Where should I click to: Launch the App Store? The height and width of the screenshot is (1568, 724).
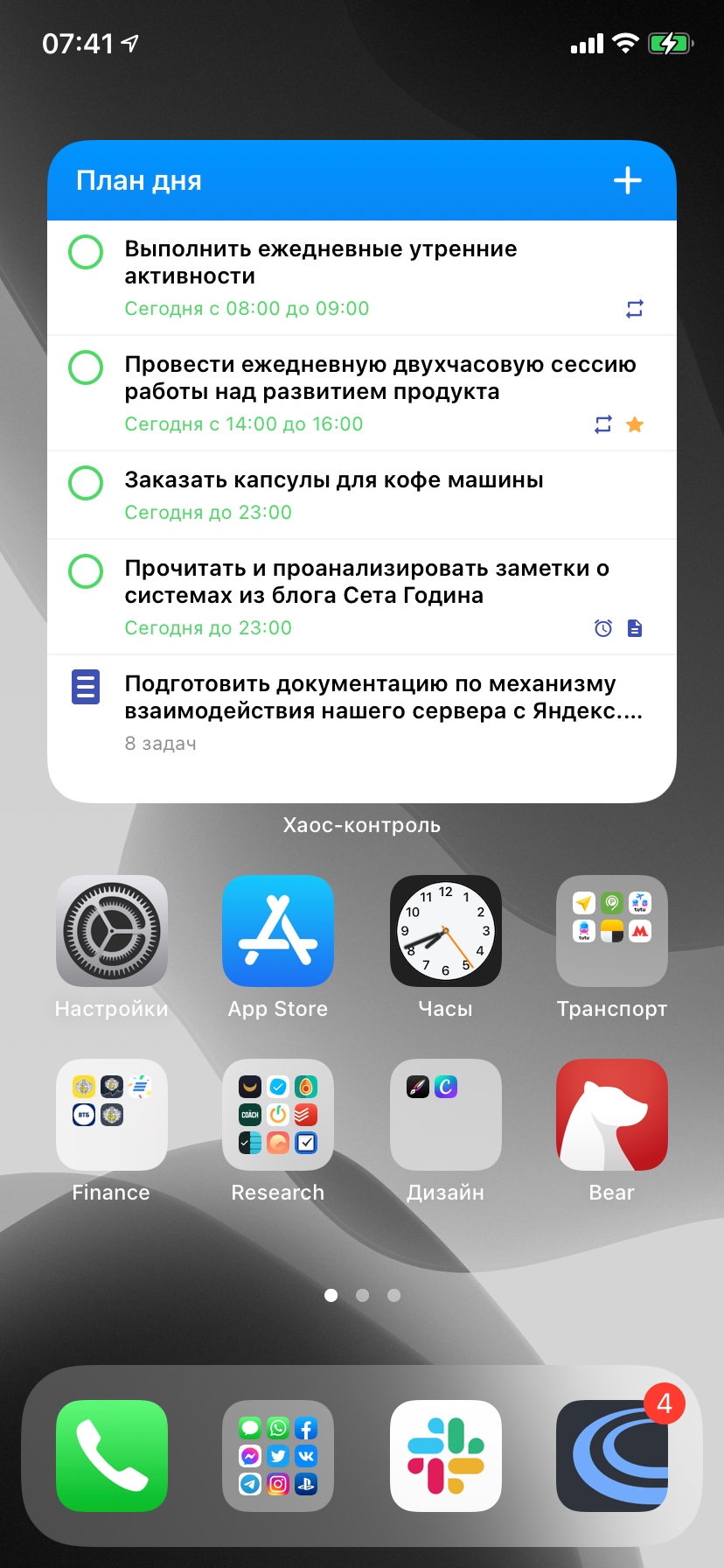278,931
